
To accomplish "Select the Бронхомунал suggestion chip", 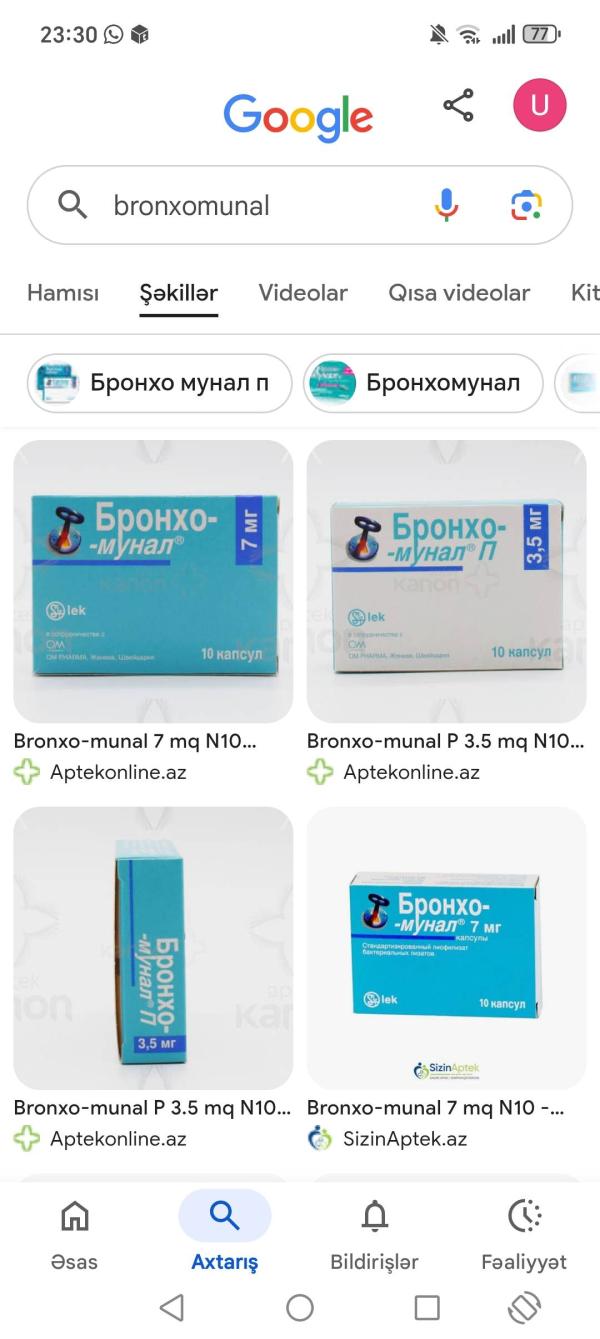I will [423, 382].
